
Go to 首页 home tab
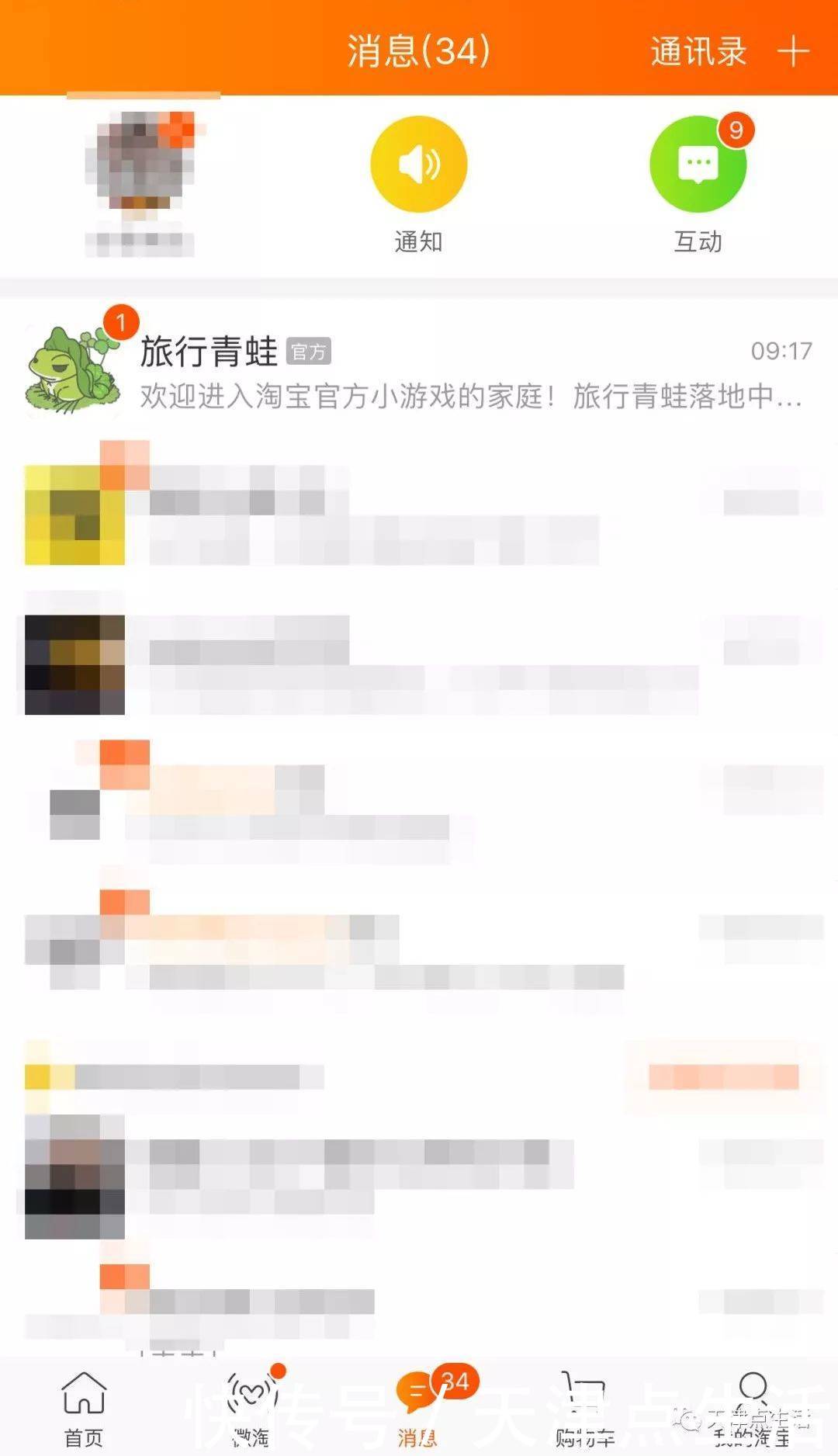coord(83,1408)
